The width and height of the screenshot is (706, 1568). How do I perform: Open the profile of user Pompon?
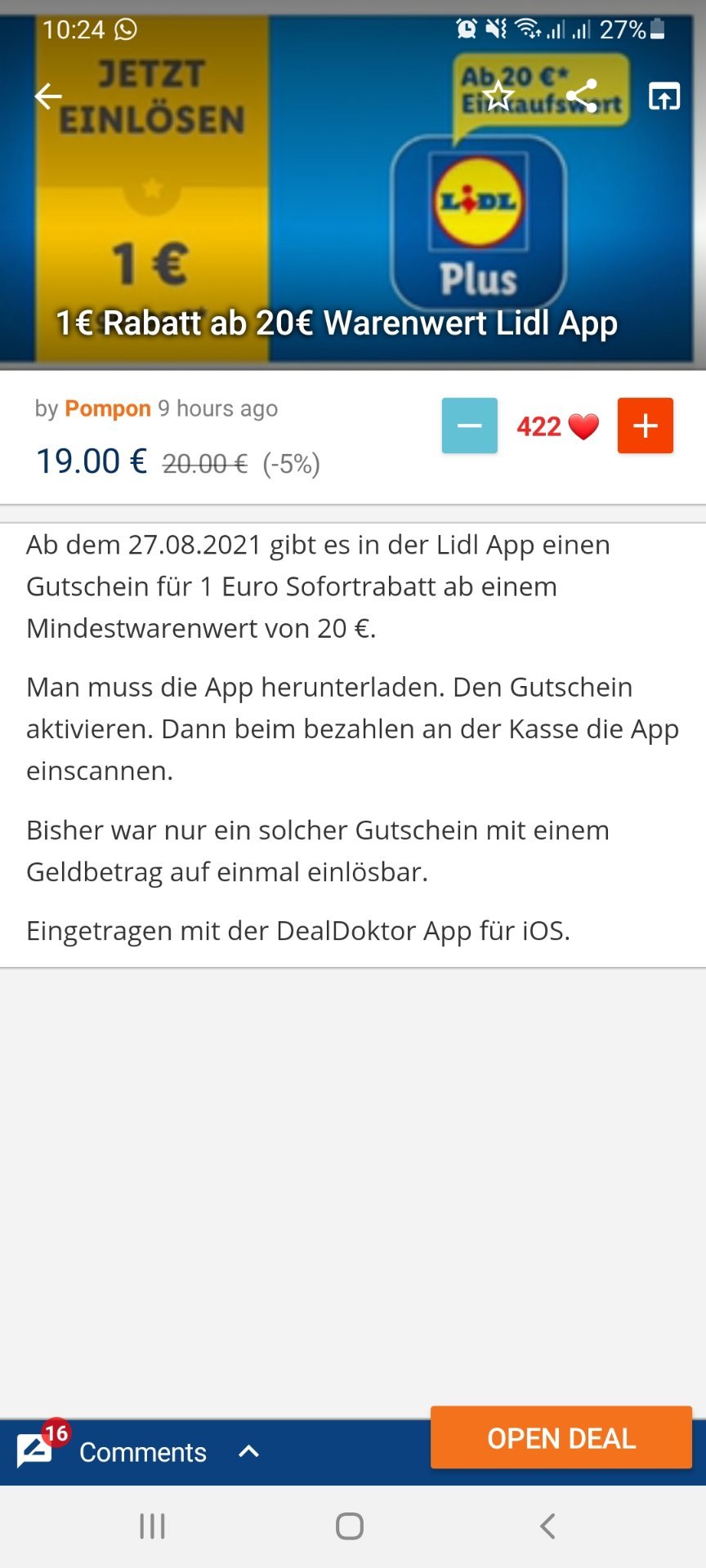[108, 408]
